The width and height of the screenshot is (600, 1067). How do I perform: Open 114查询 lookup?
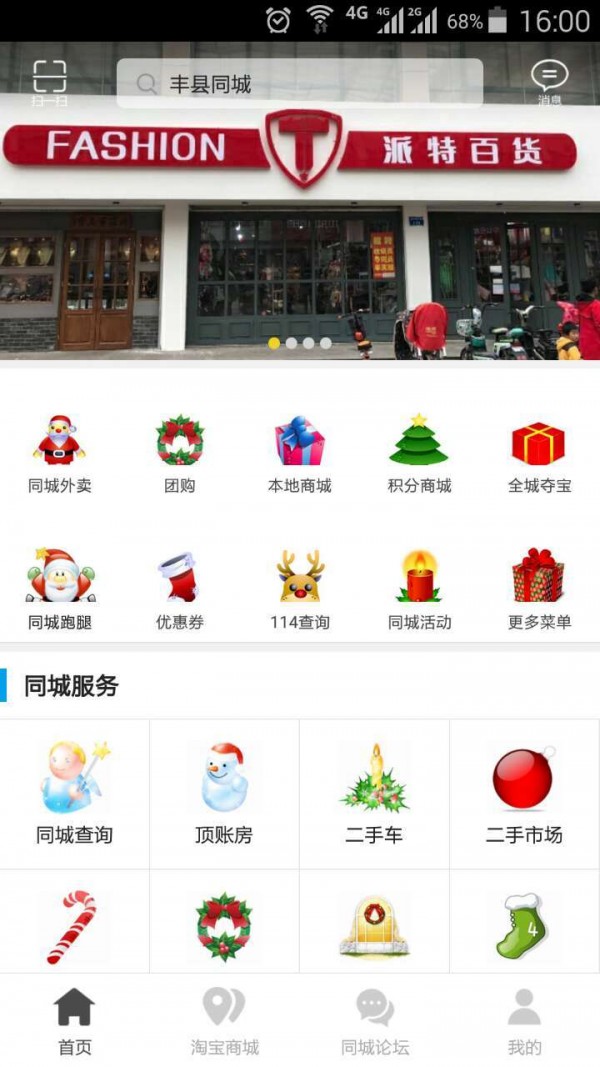(x=300, y=588)
